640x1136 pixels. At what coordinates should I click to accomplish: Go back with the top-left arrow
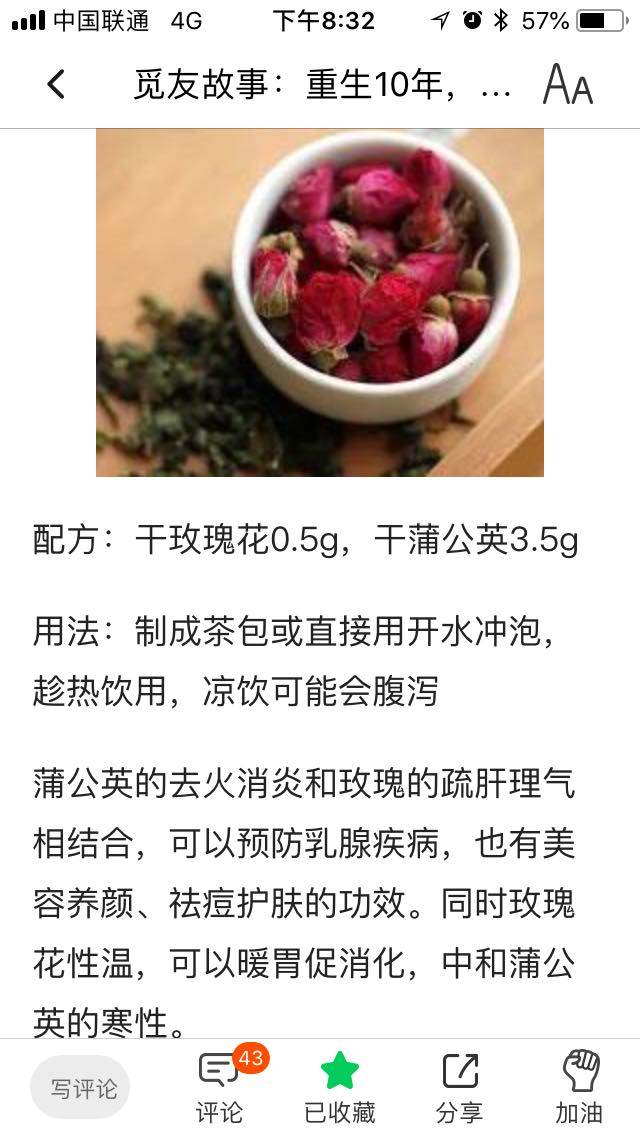pos(56,85)
